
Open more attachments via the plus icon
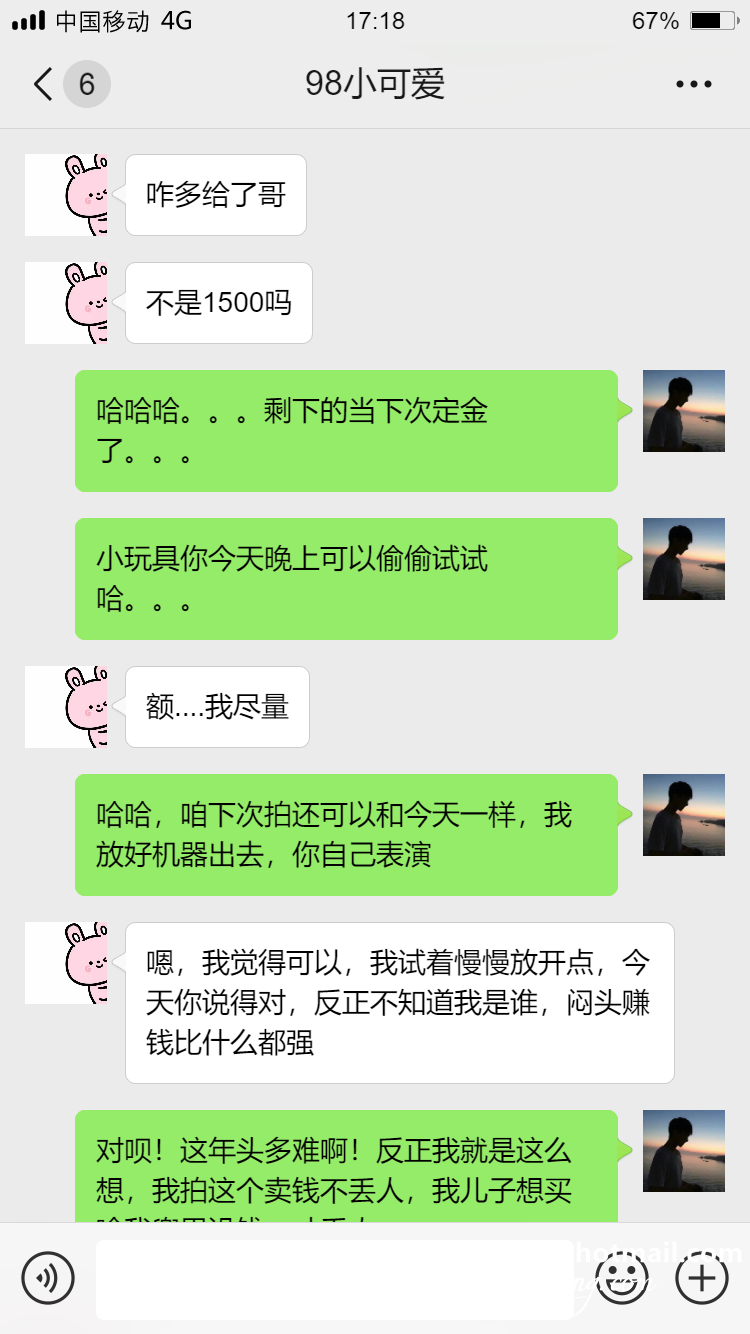(701, 1277)
